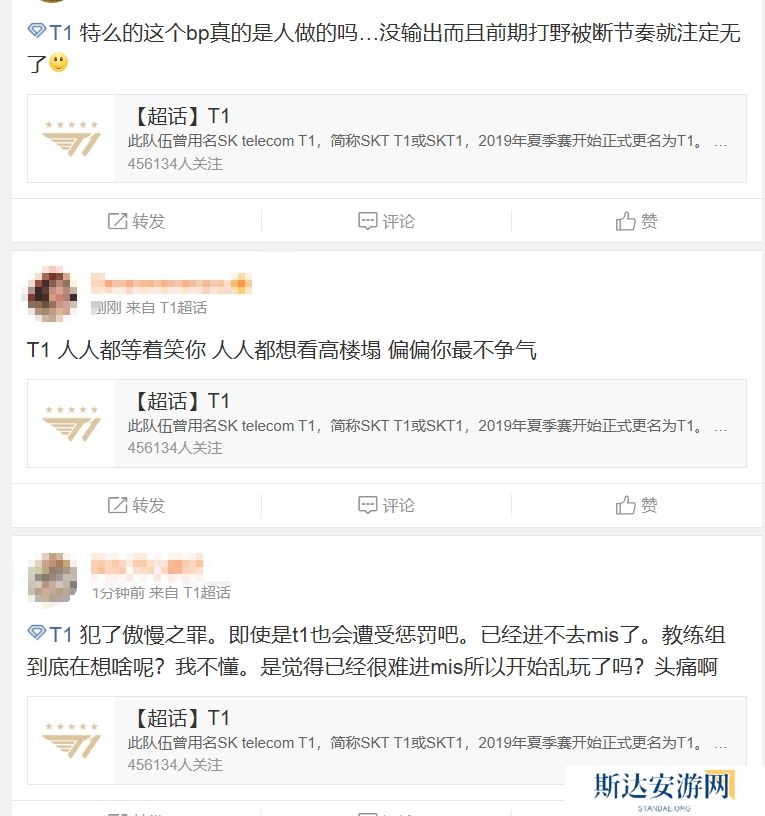765x816 pixels.
Task: Comment on the post complaining about the bp
Action: coord(386,221)
